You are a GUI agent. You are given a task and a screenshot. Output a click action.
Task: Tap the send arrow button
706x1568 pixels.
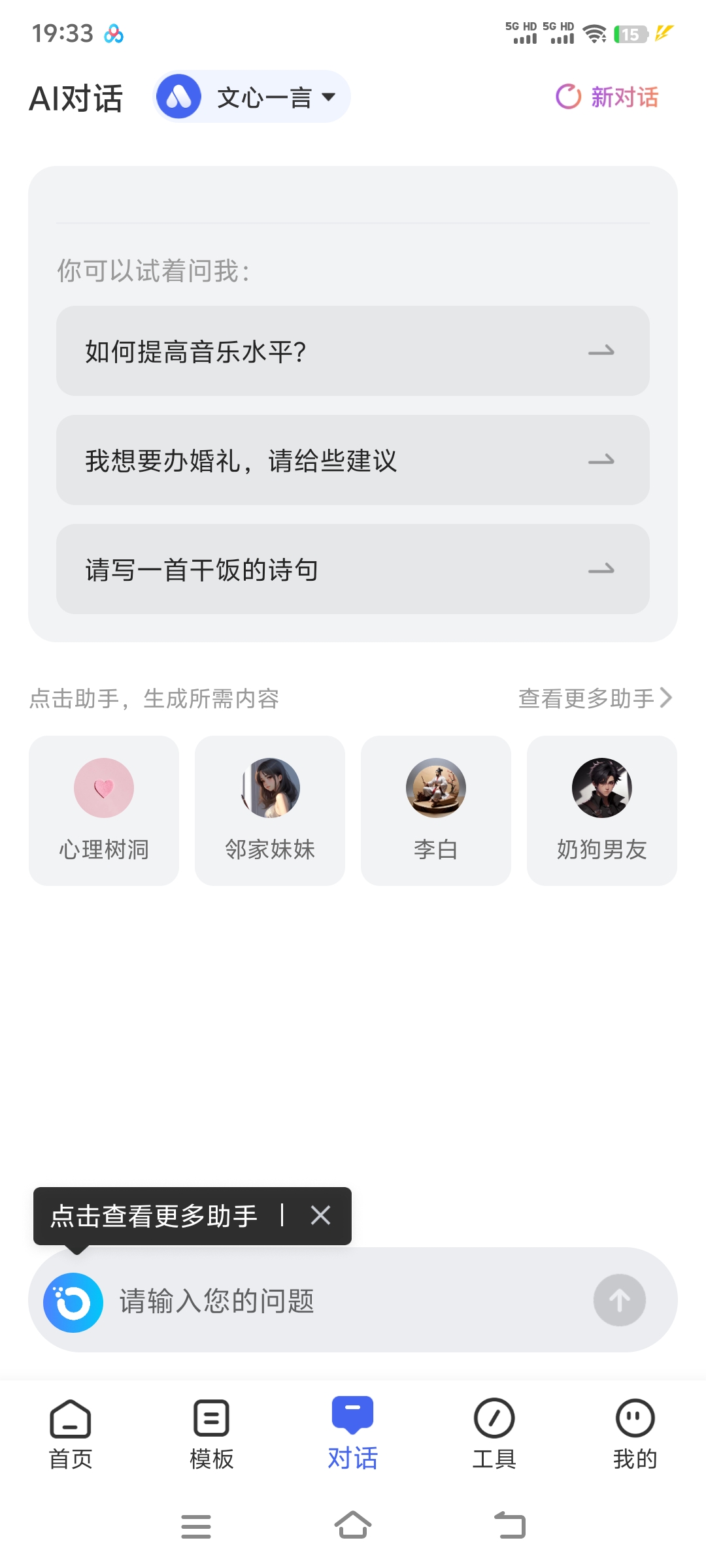tap(619, 1300)
